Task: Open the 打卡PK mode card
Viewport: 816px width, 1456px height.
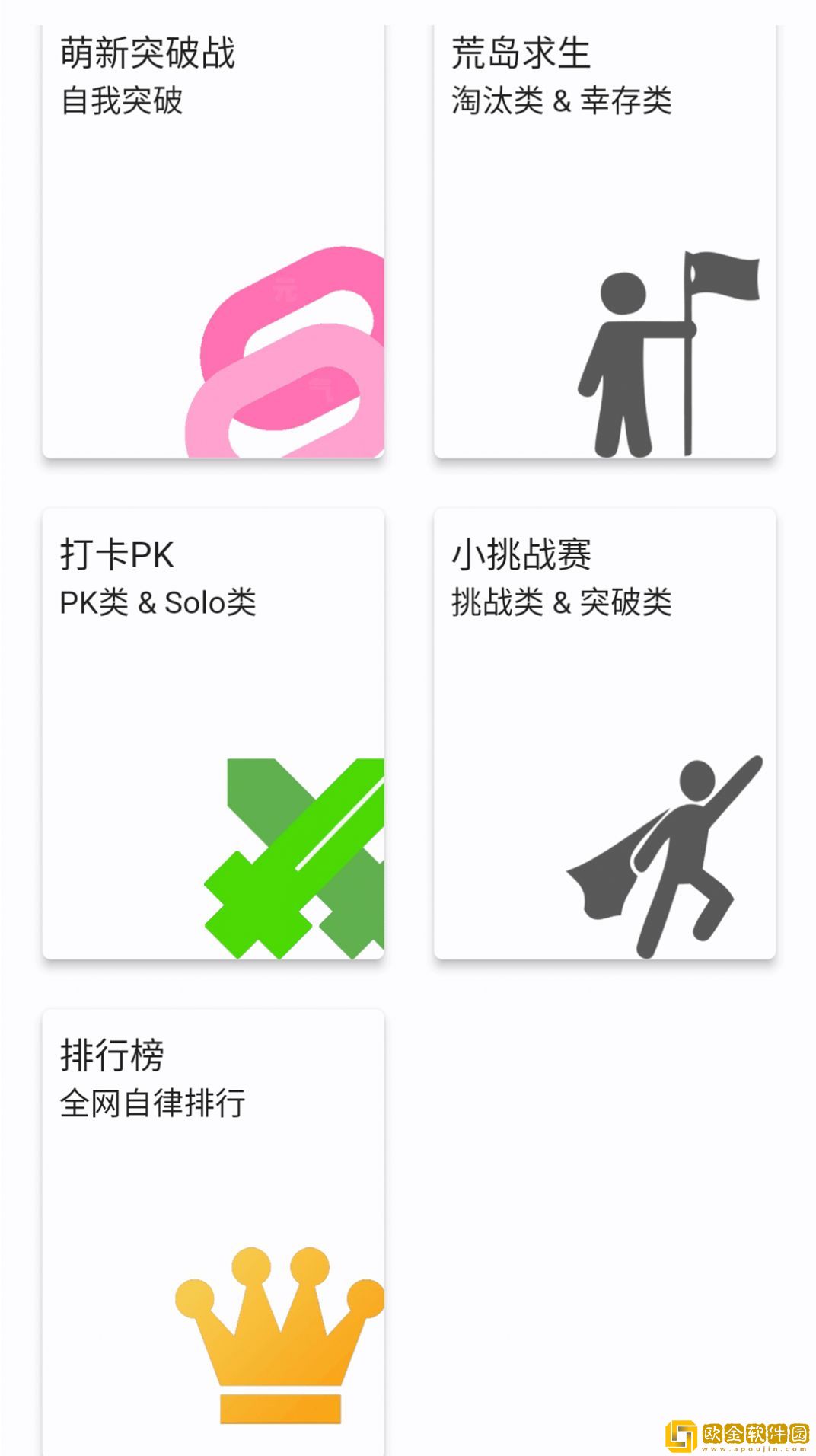Action: pos(213,731)
